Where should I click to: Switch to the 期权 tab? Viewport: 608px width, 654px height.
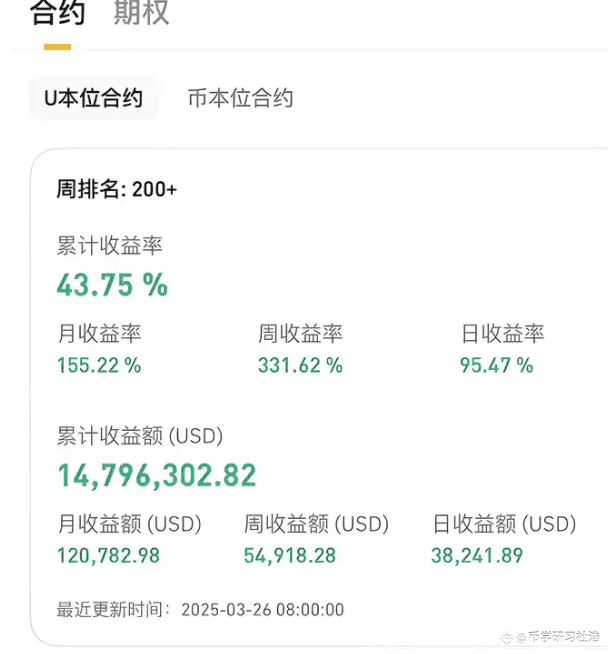[x=141, y=14]
